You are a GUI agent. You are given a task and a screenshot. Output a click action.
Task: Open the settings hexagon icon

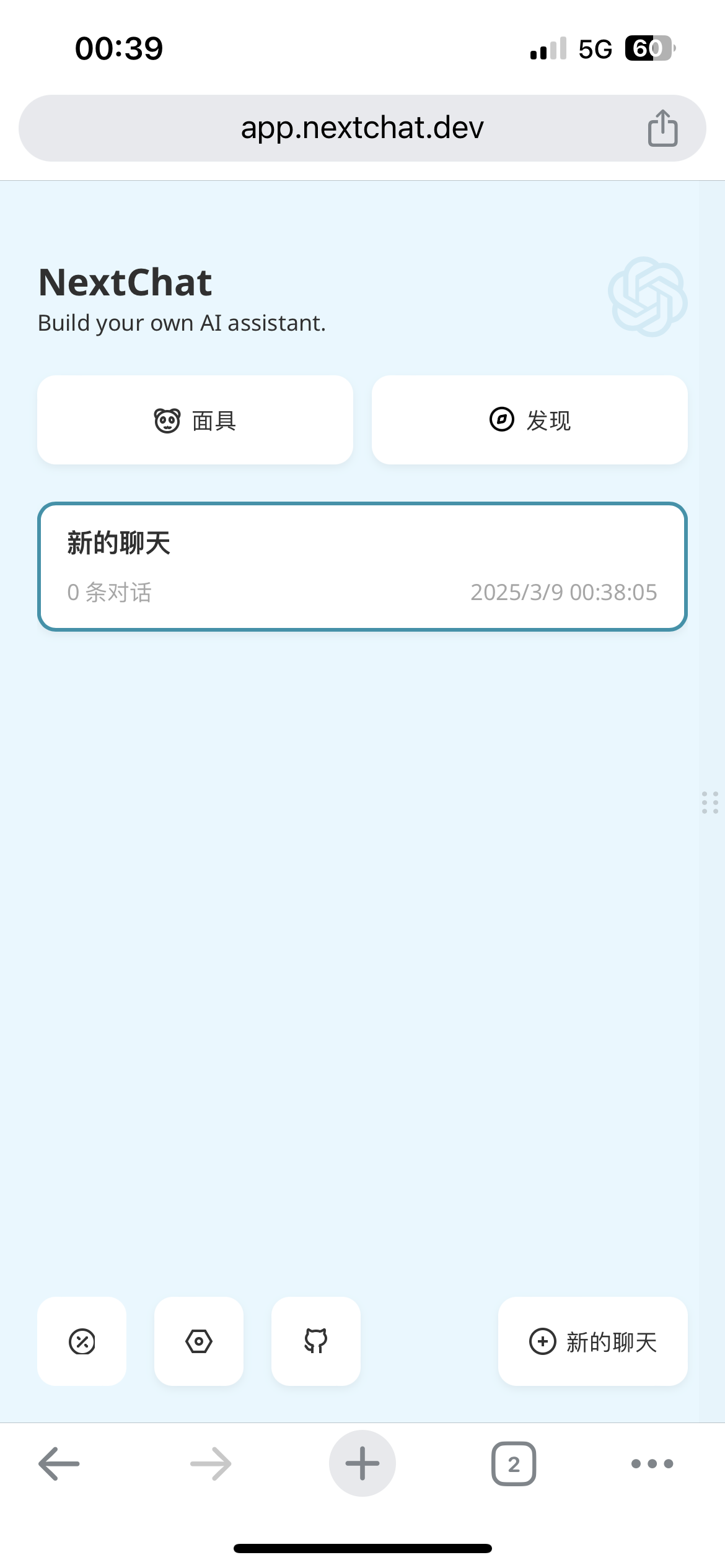[199, 1341]
